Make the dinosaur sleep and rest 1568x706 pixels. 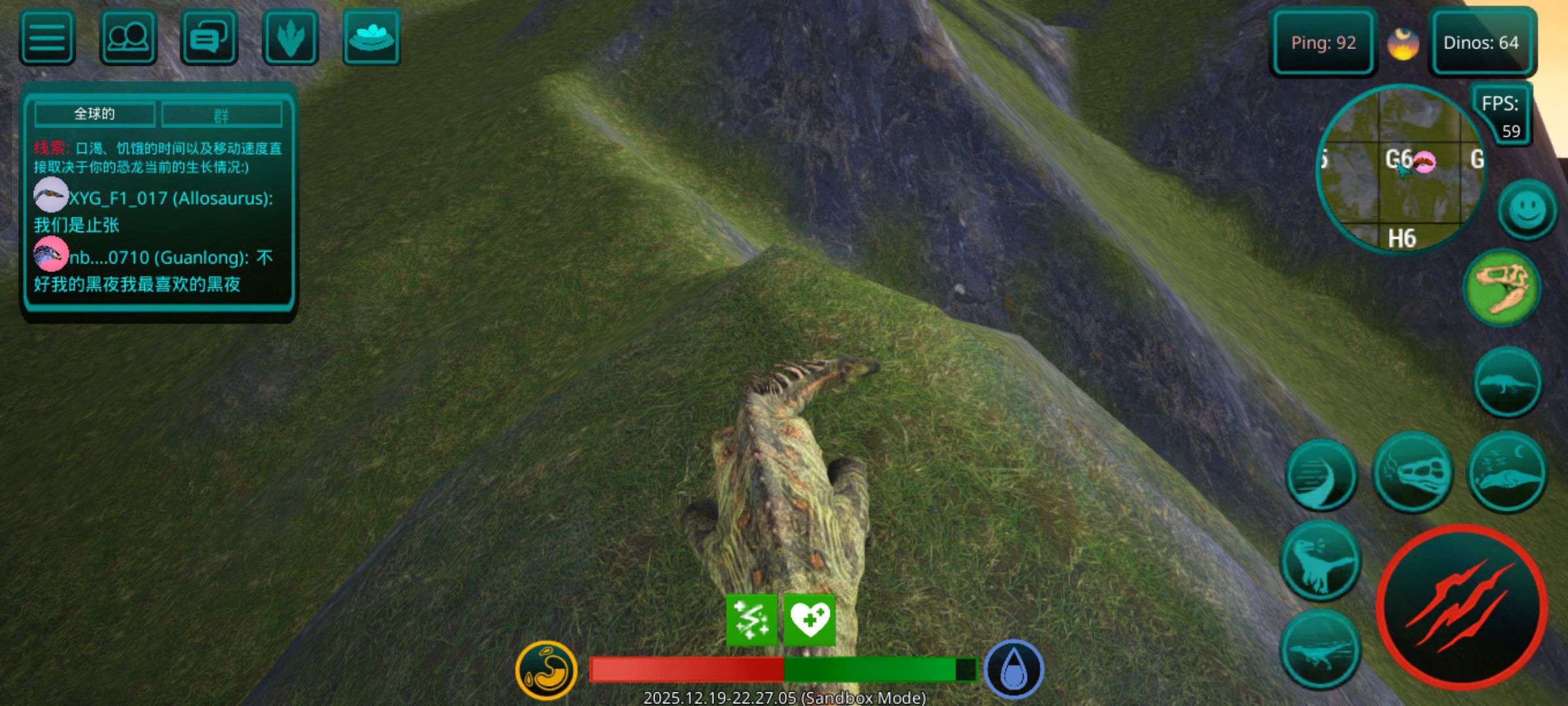pos(1507,472)
